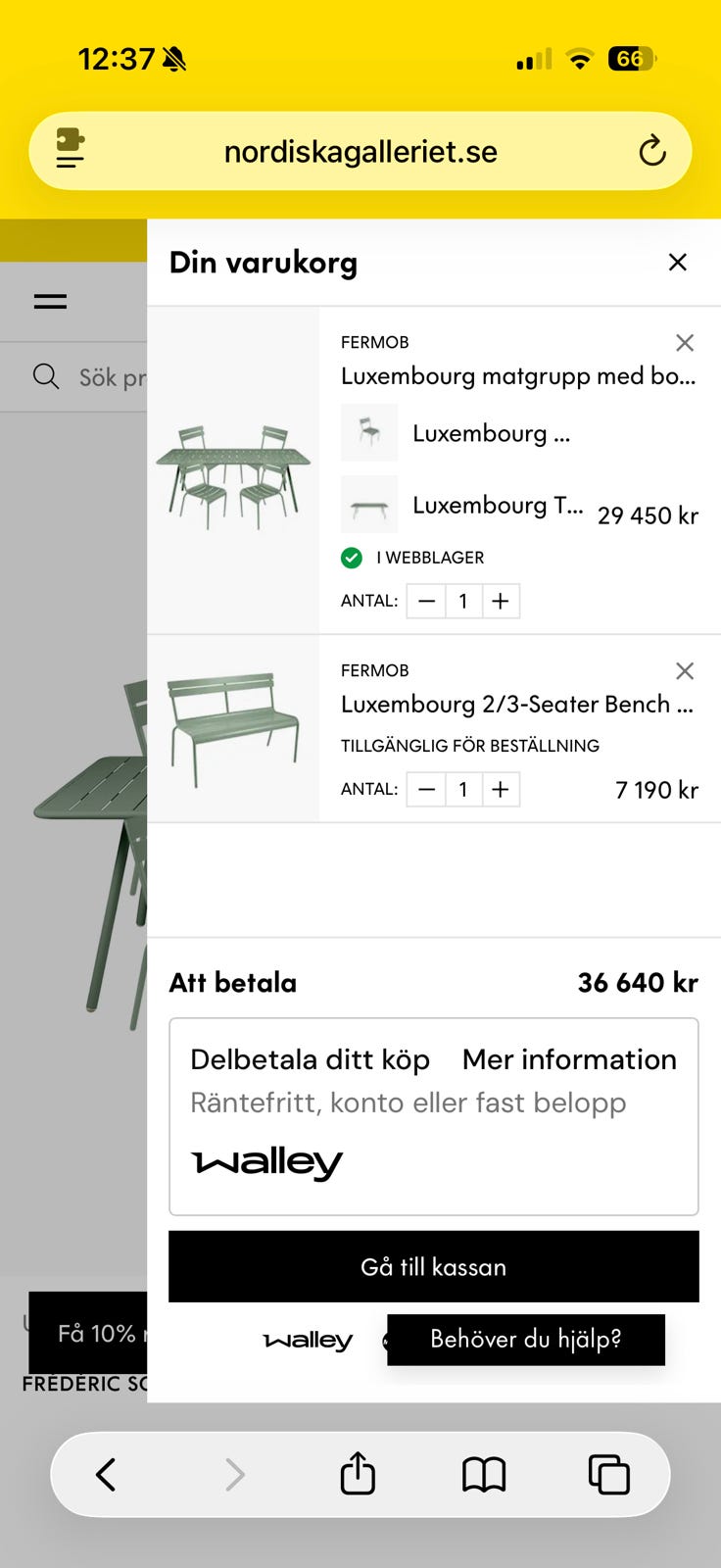Image resolution: width=721 pixels, height=1568 pixels.
Task: Tap the Luxembourg bench product thumbnail
Action: (232, 727)
